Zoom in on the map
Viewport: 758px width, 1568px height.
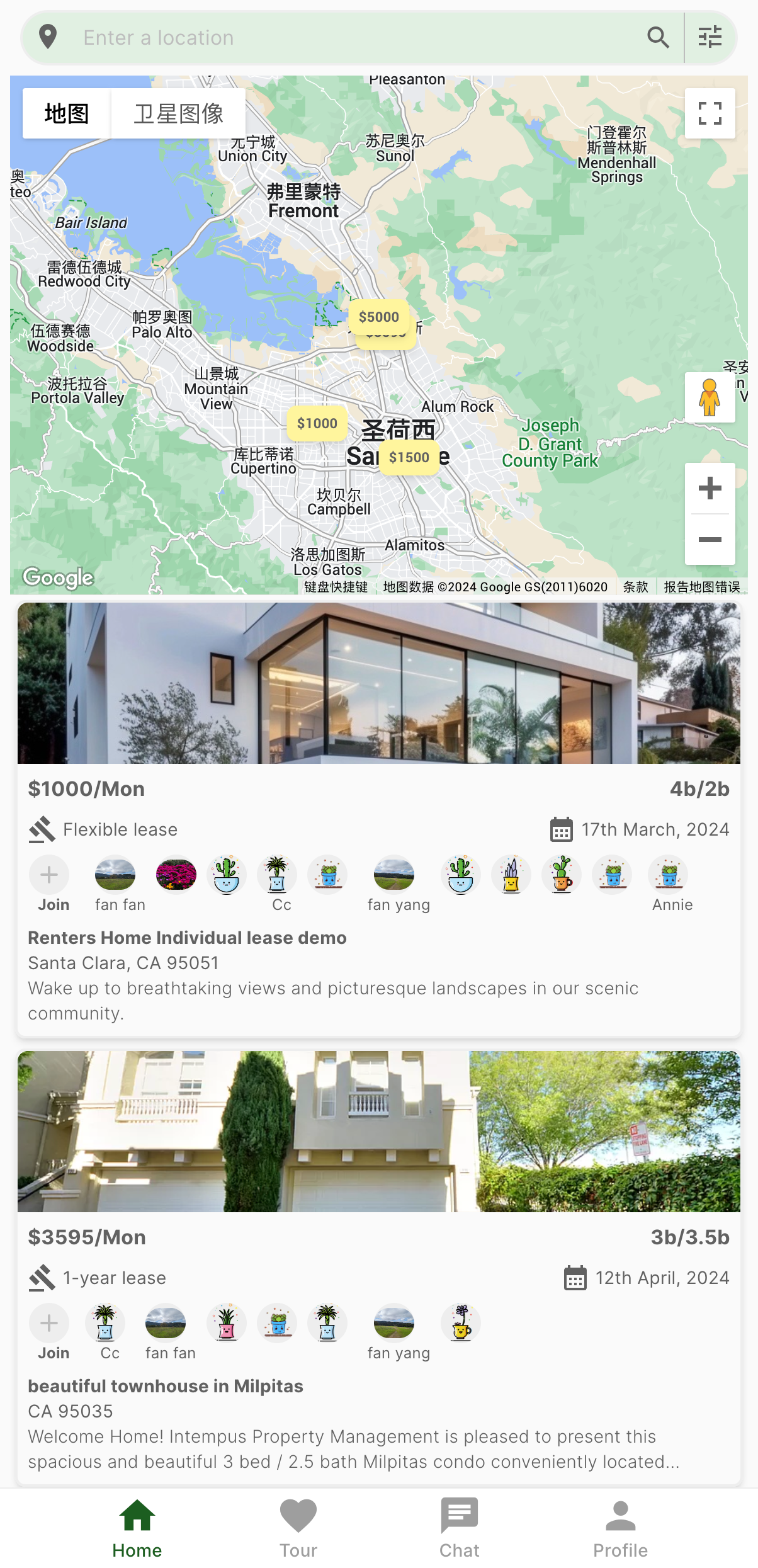710,489
